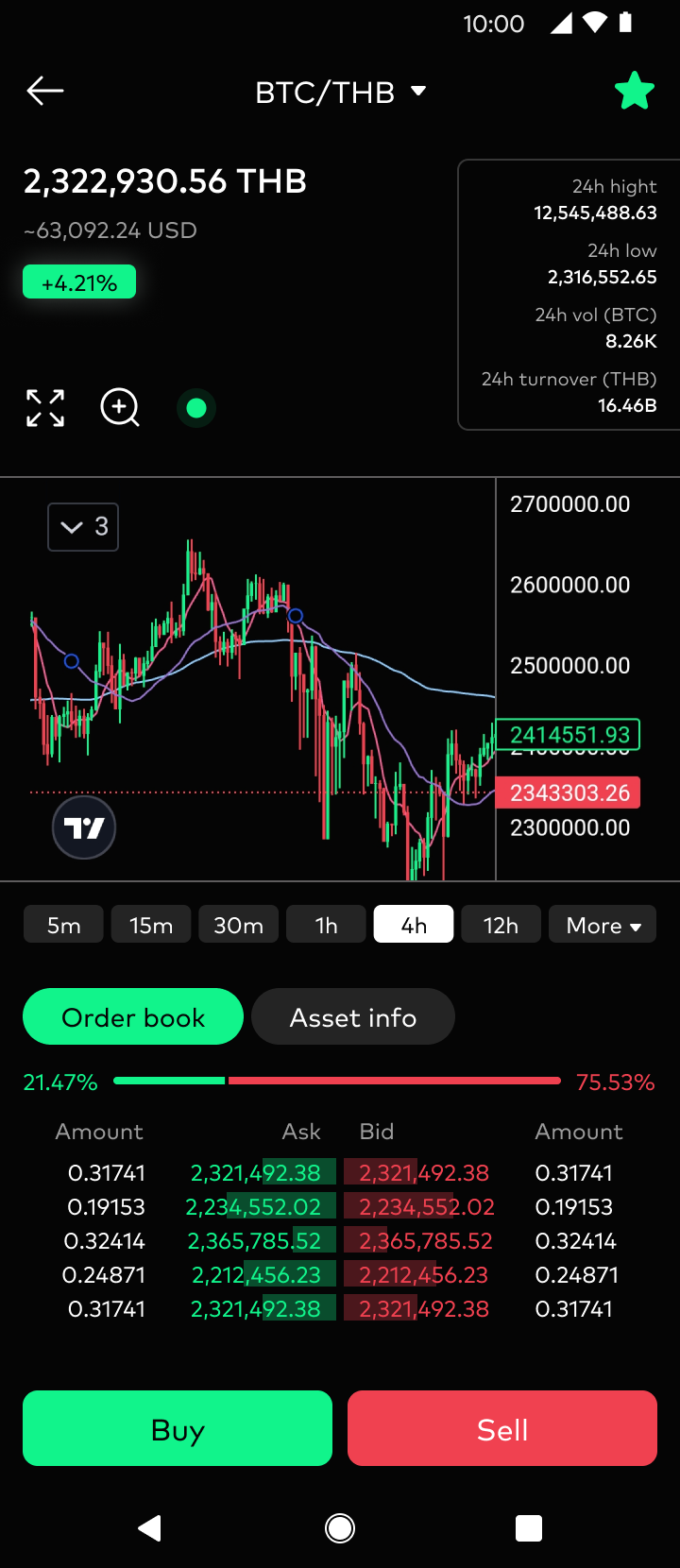The width and height of the screenshot is (680, 1568).
Task: Expand the chart to fullscreen
Action: pyautogui.click(x=45, y=408)
